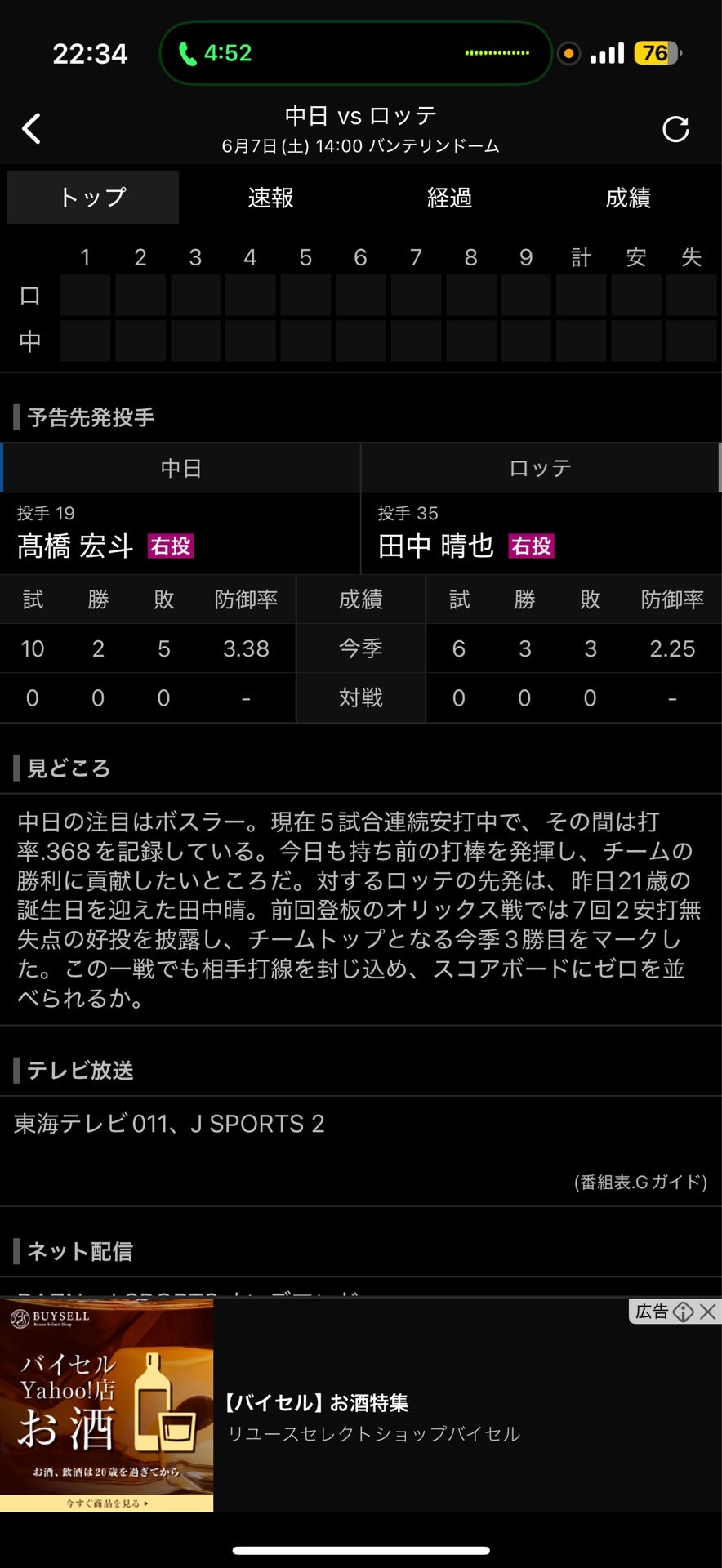The height and width of the screenshot is (1568, 722).
Task: Select the トップ tab
Action: point(92,198)
